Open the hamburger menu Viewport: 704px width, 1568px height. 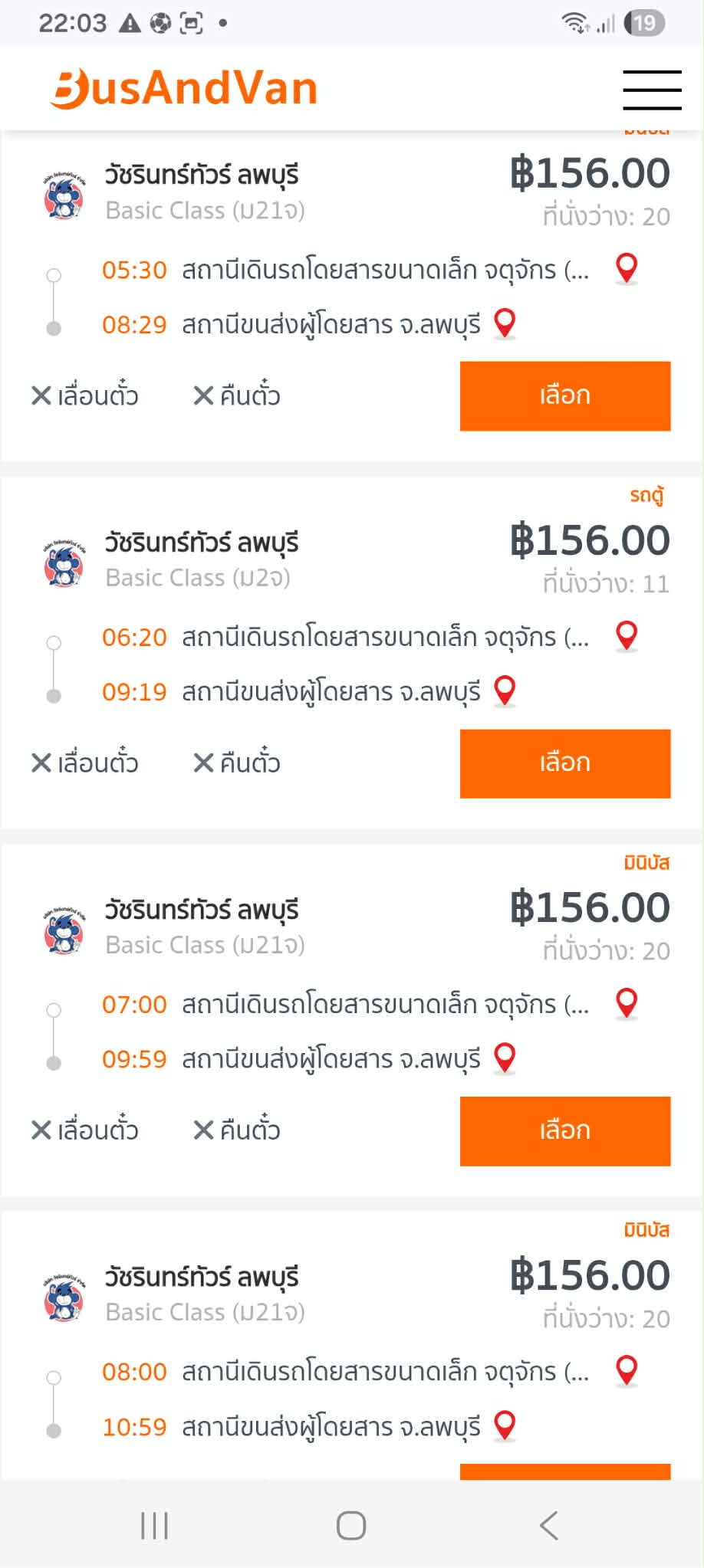(x=652, y=90)
